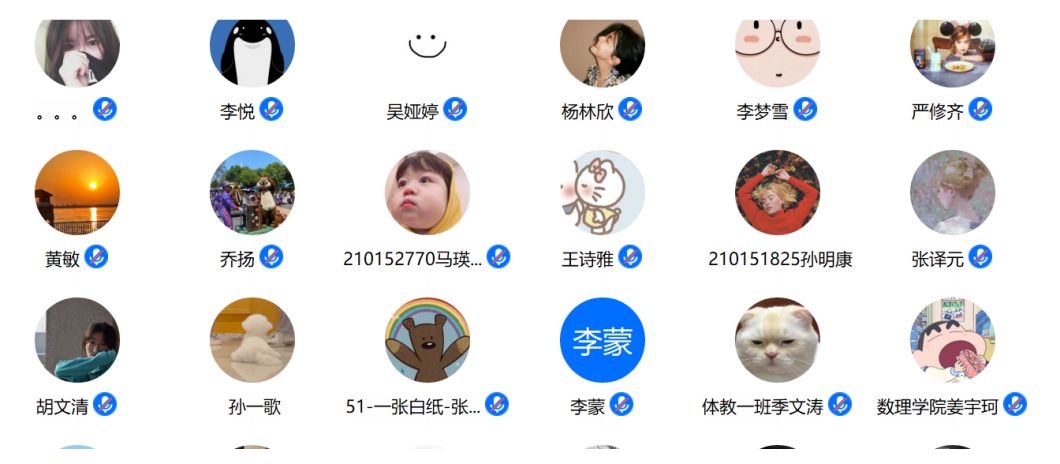Open the 51-一张白纸 participant tile

427,340
